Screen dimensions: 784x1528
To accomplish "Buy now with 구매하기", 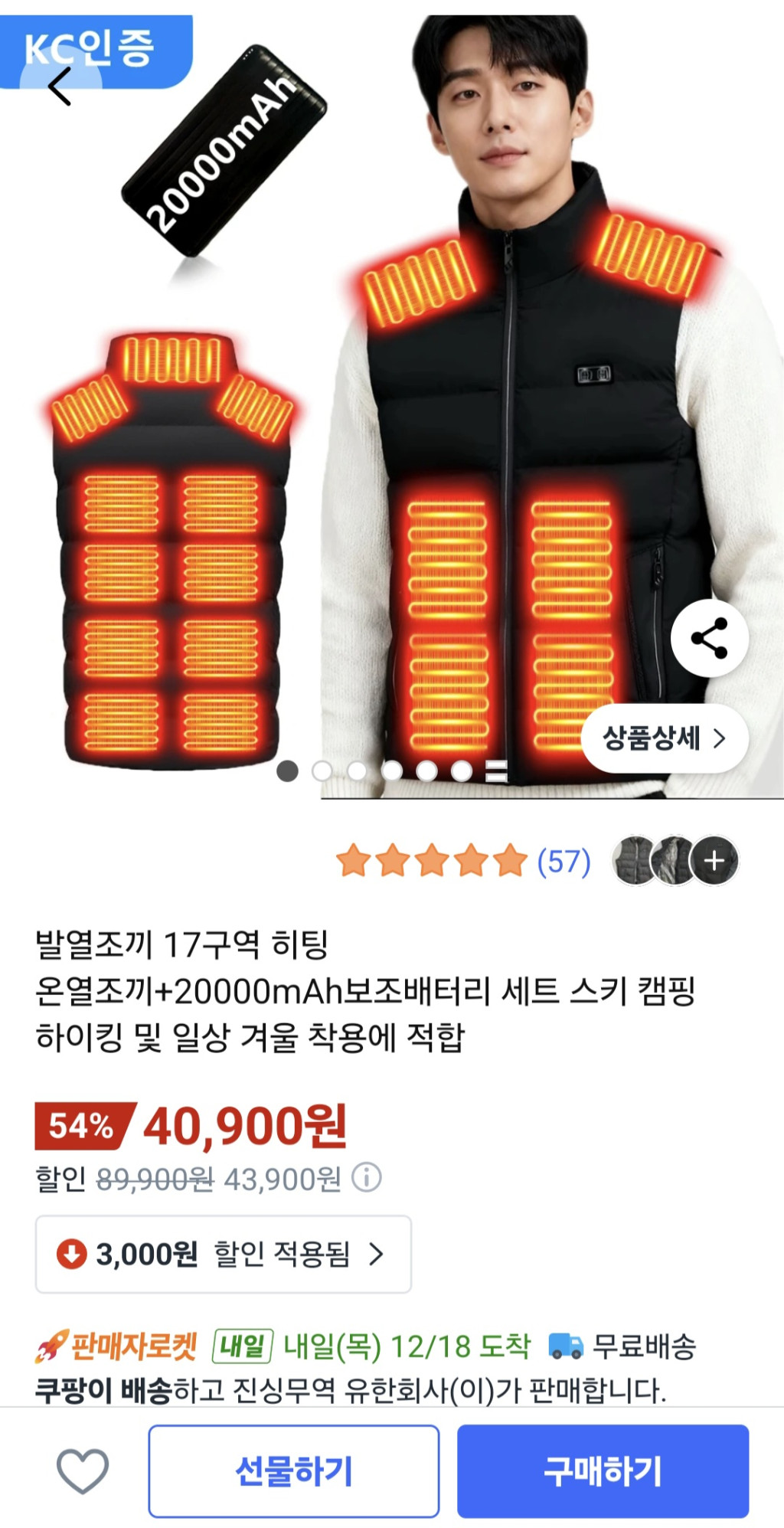I will click(x=603, y=1471).
